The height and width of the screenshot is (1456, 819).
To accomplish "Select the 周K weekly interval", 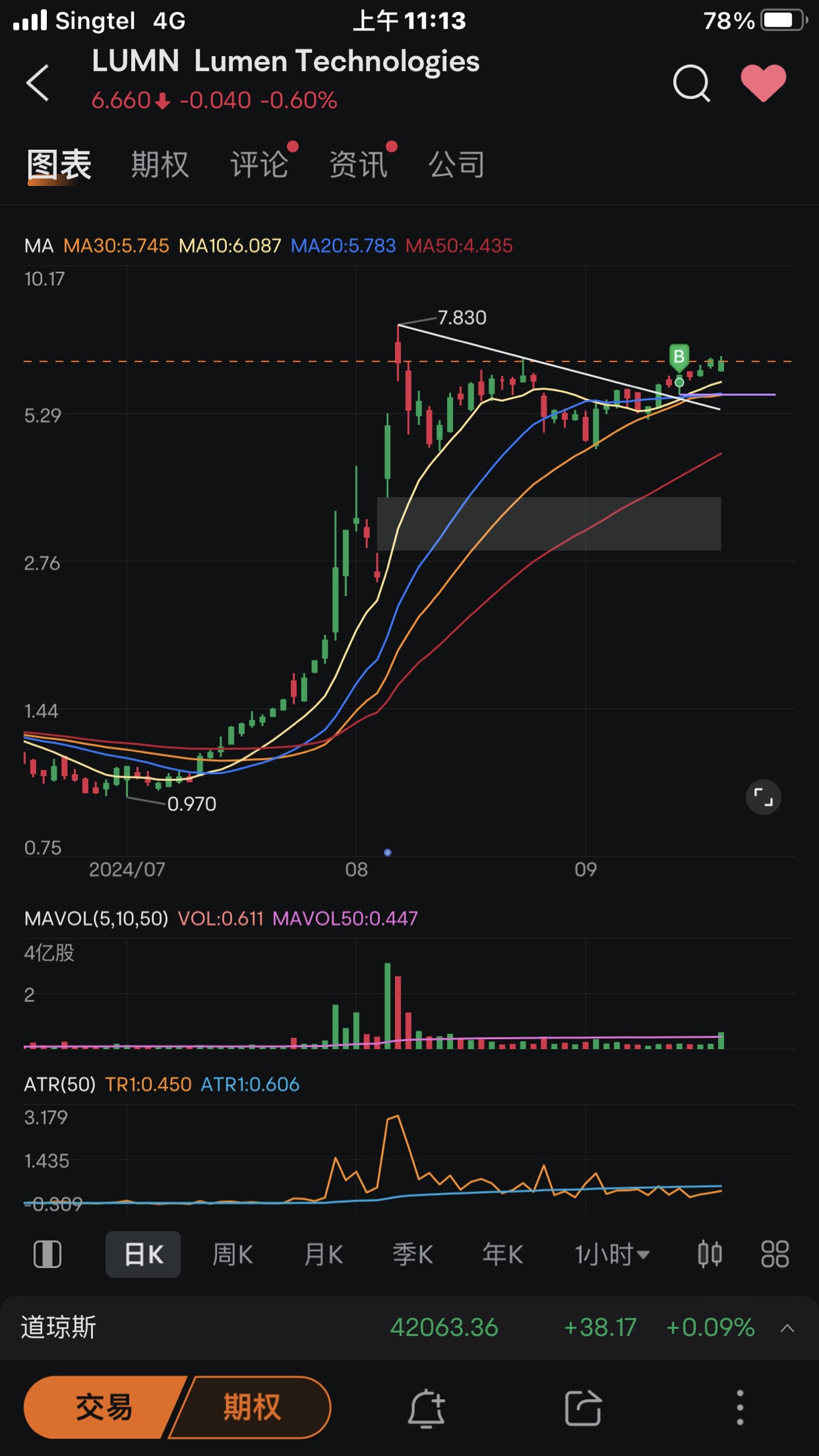I will (232, 1254).
